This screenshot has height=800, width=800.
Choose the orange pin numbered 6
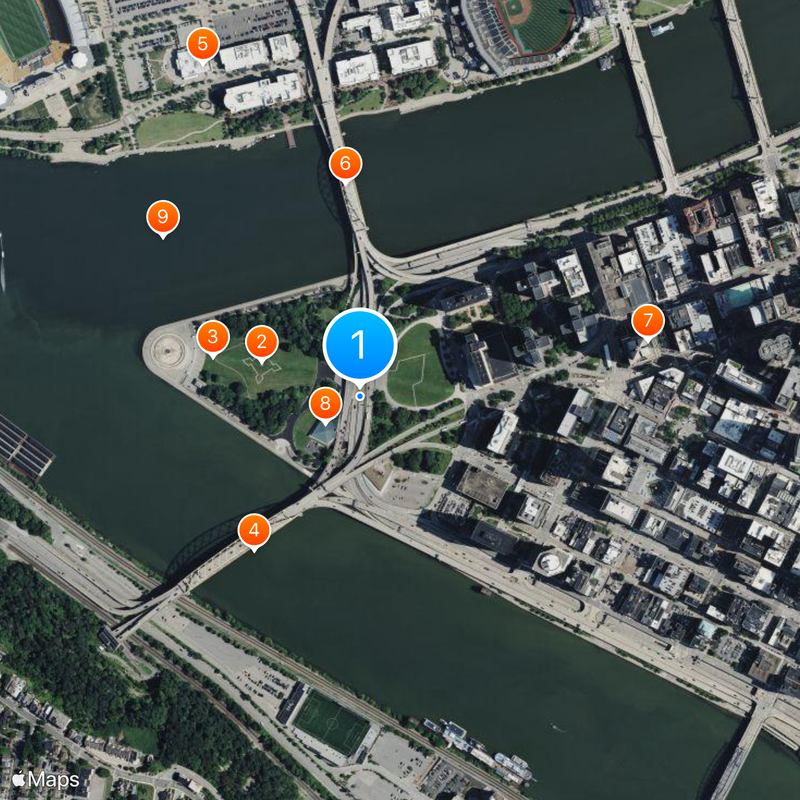pos(345,163)
